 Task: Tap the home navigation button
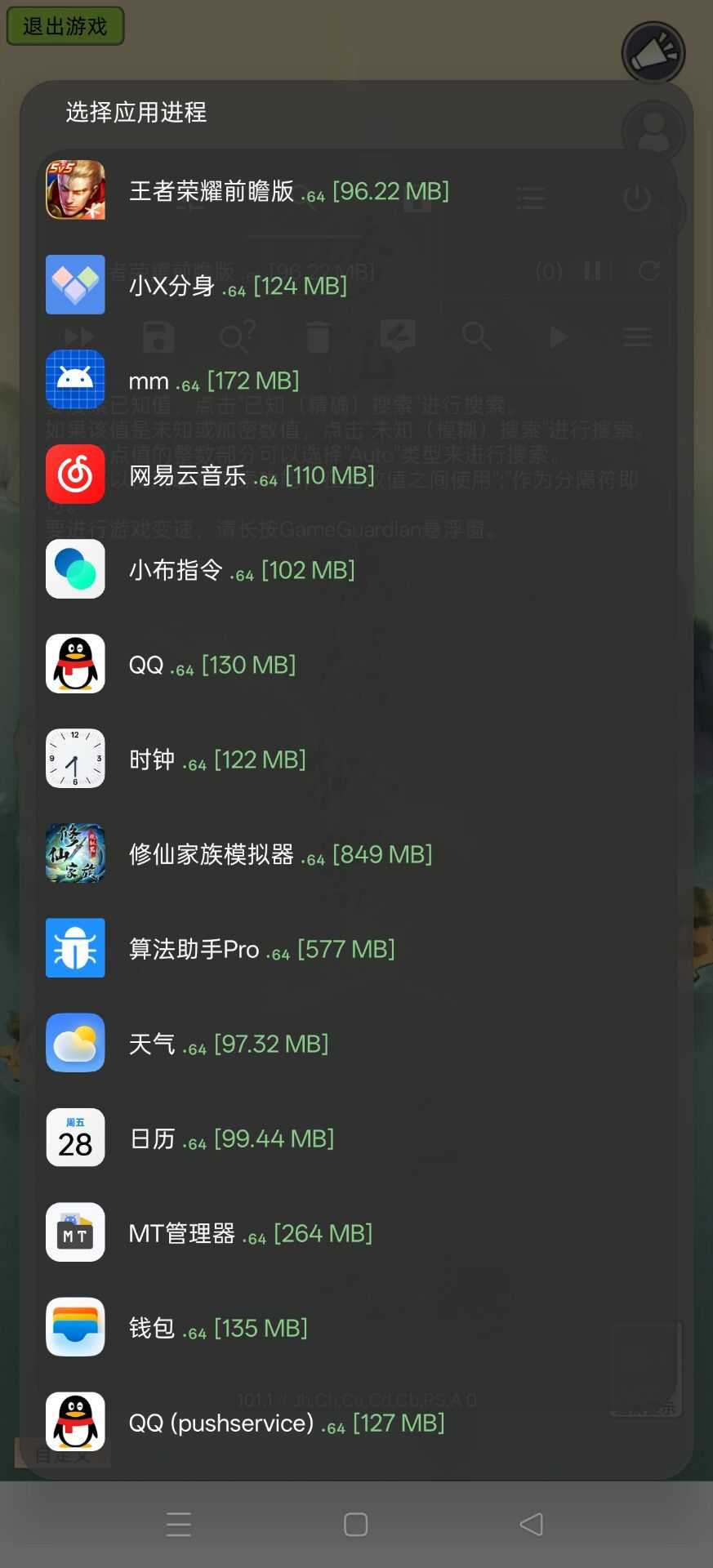tap(356, 1523)
